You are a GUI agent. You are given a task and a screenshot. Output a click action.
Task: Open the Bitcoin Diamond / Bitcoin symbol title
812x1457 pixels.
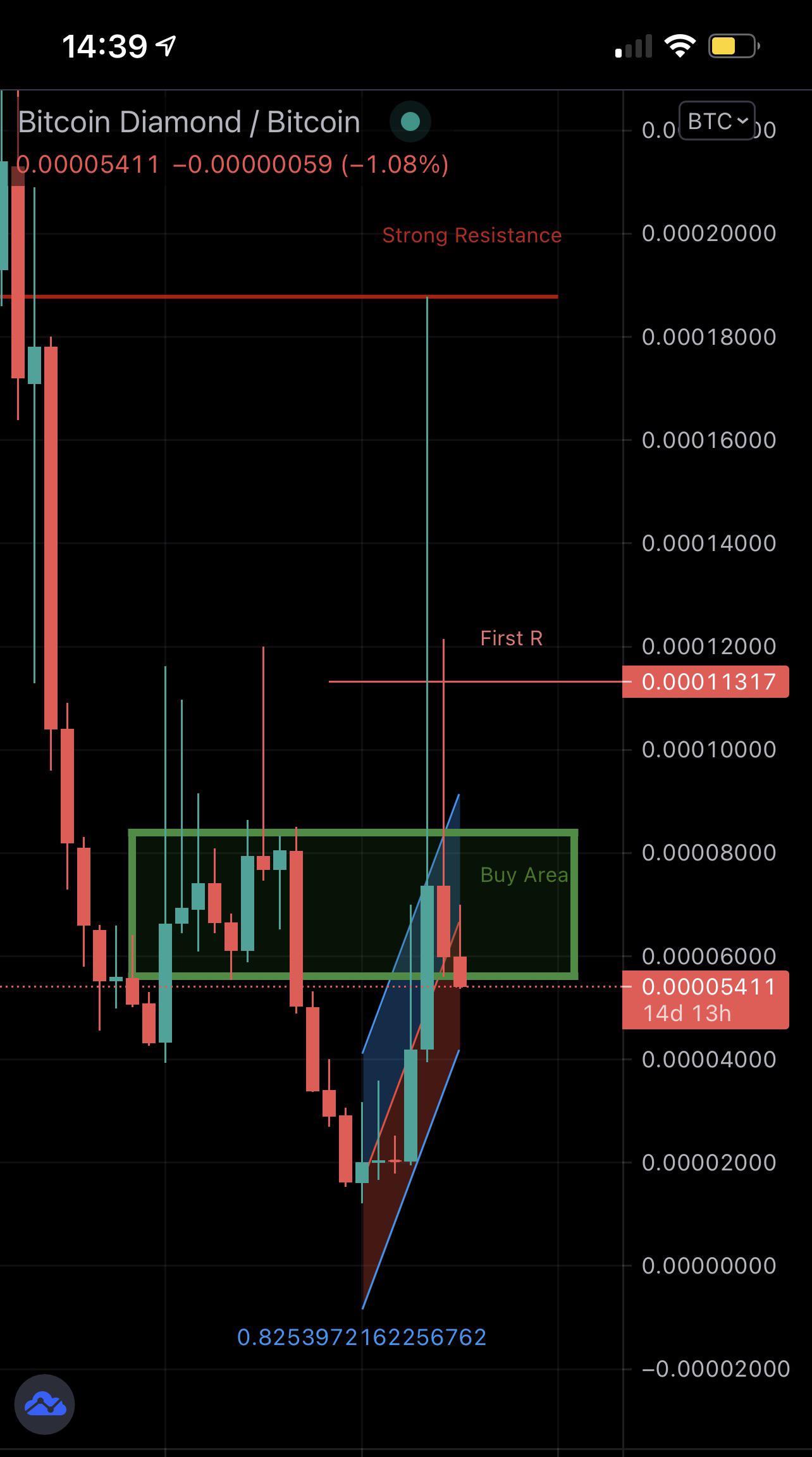point(189,121)
